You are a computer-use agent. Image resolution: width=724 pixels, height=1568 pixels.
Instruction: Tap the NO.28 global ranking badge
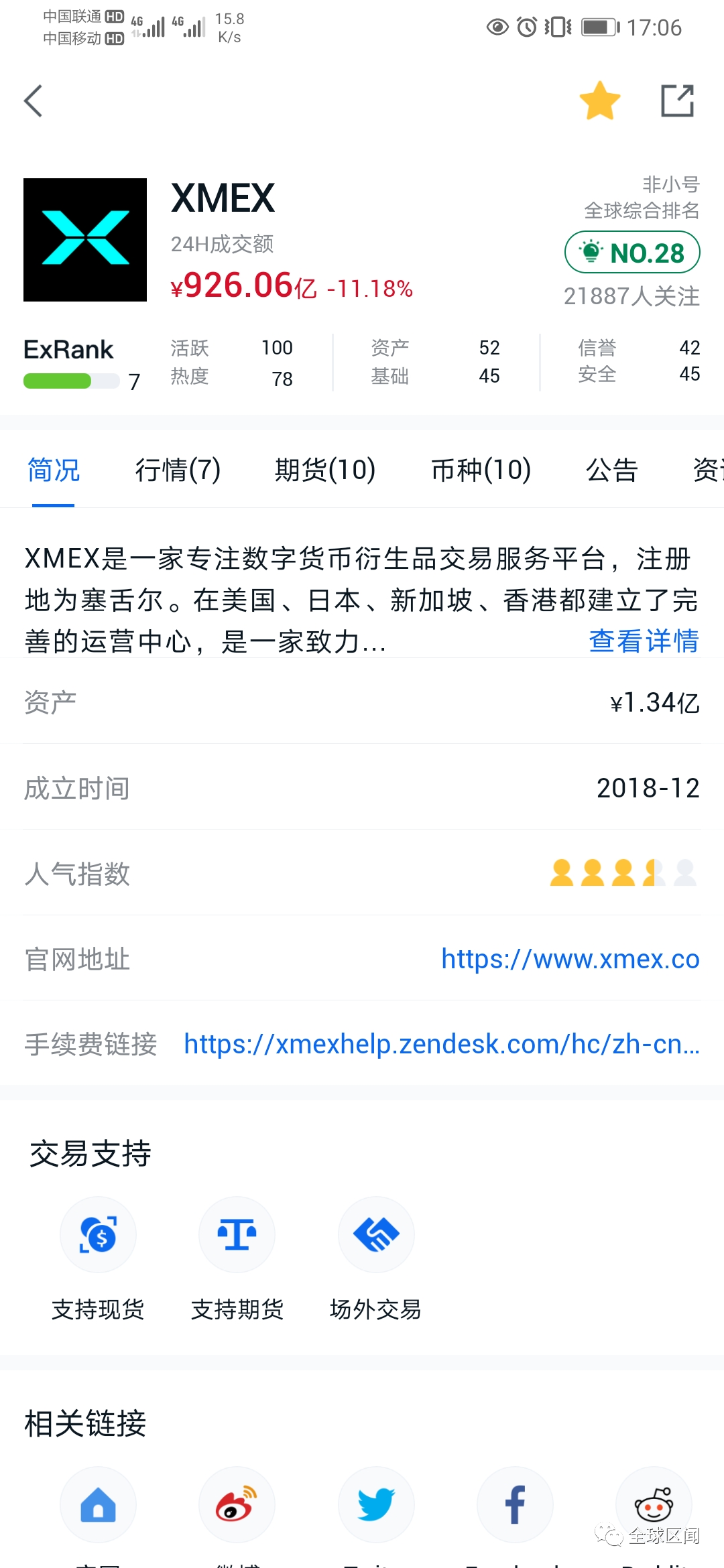tap(631, 253)
